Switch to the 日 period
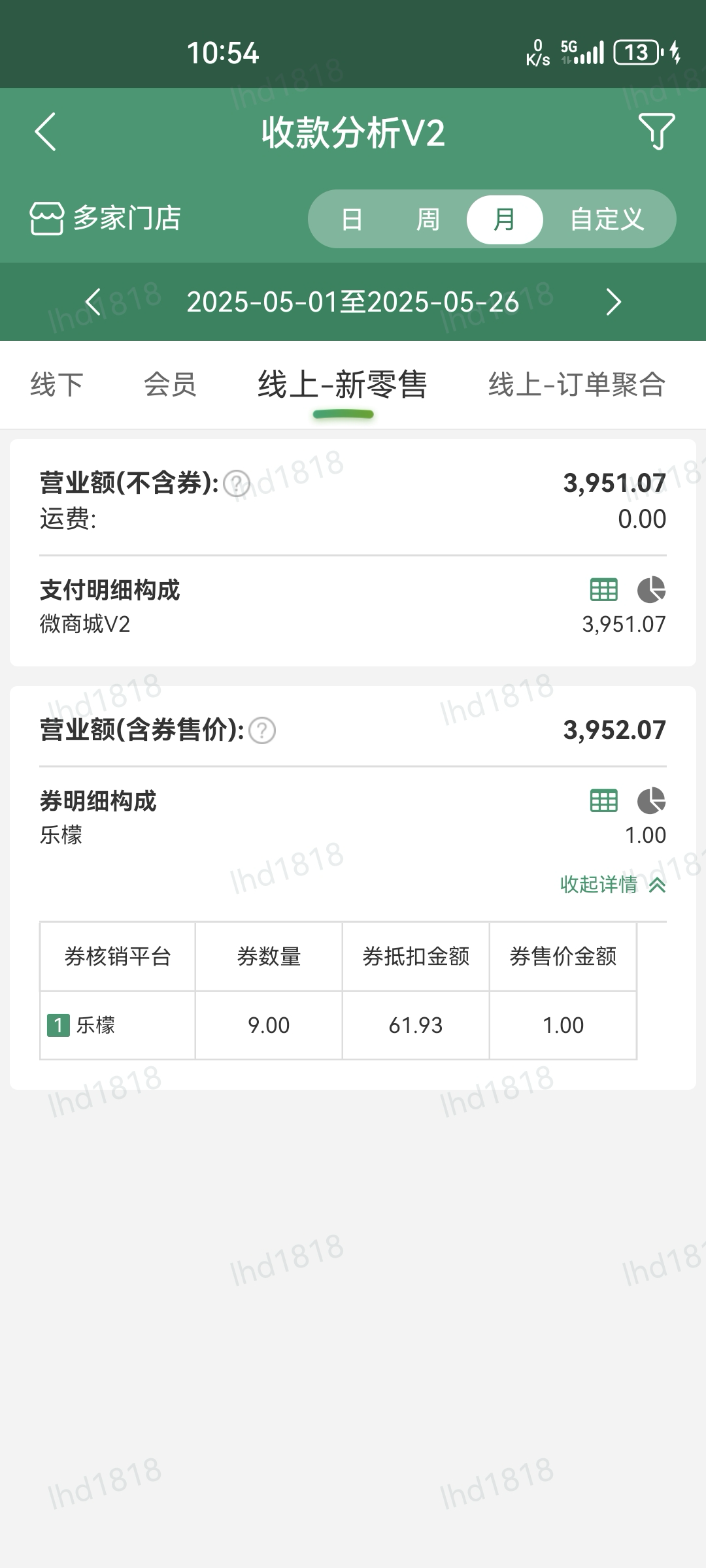The width and height of the screenshot is (706, 1568). click(x=352, y=220)
